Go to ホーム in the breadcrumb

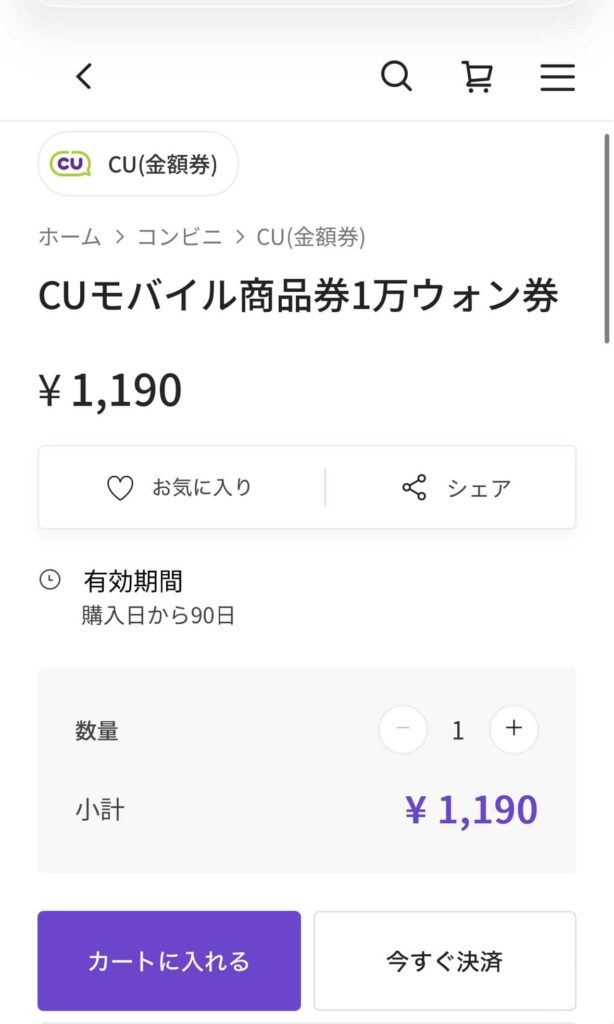(70, 237)
